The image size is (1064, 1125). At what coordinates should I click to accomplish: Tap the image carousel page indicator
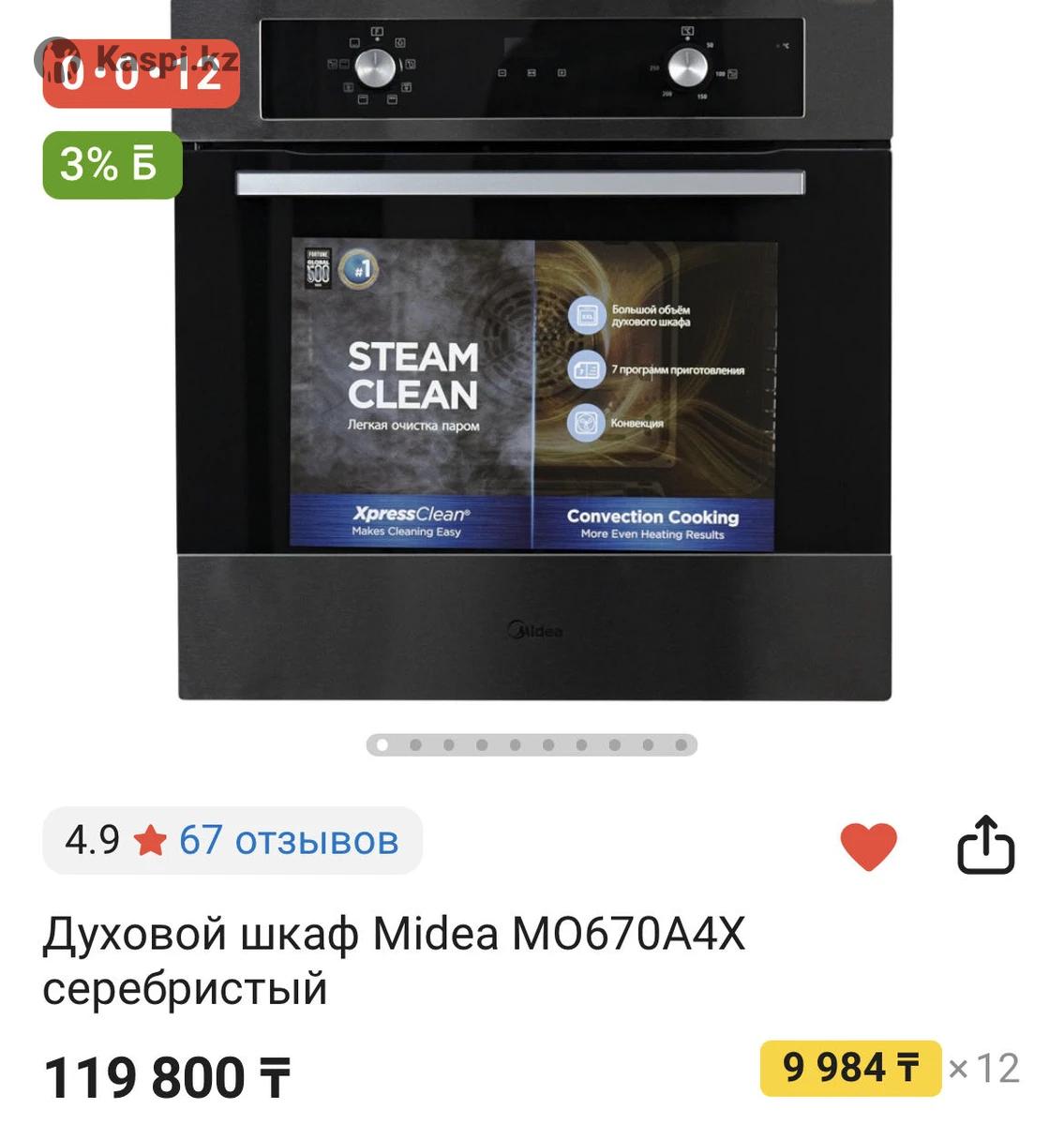pos(532,745)
